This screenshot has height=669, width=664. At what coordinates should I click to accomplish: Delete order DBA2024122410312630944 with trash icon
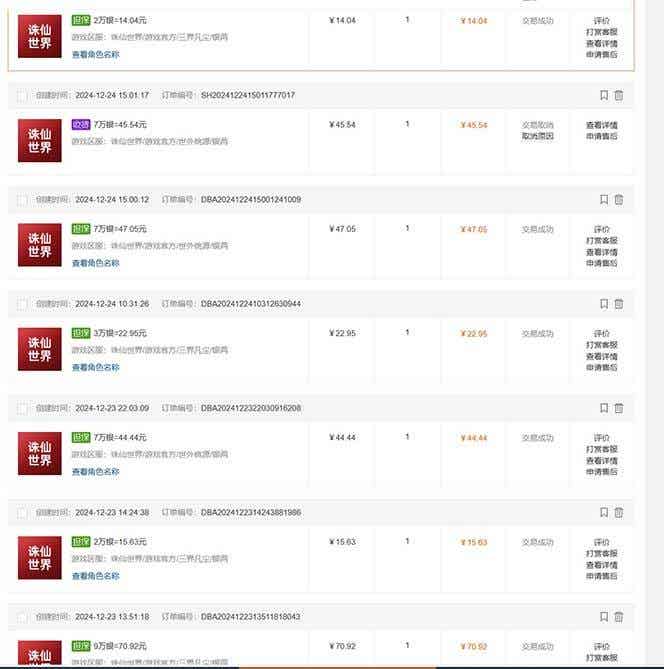pos(618,303)
